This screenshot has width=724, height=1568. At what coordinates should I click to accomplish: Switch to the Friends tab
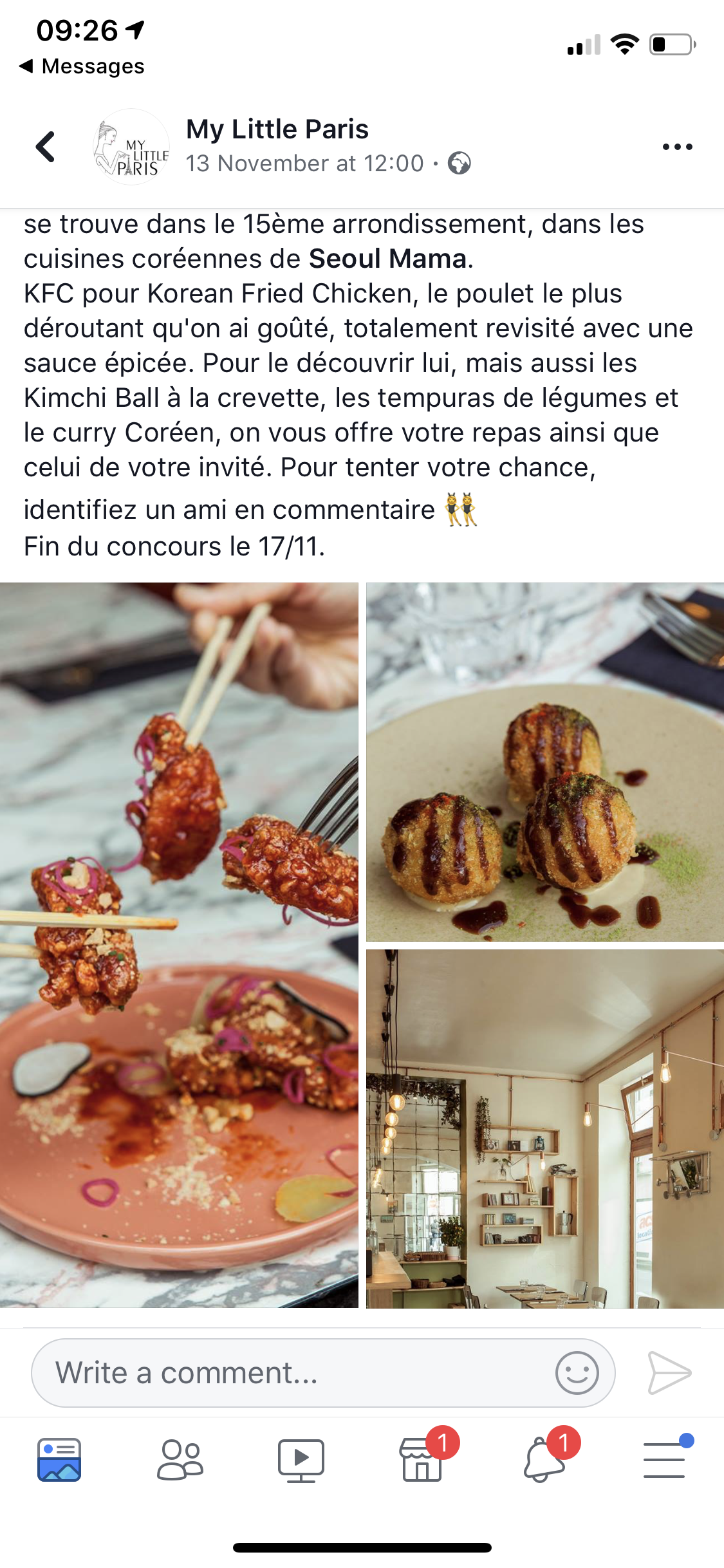180,1460
